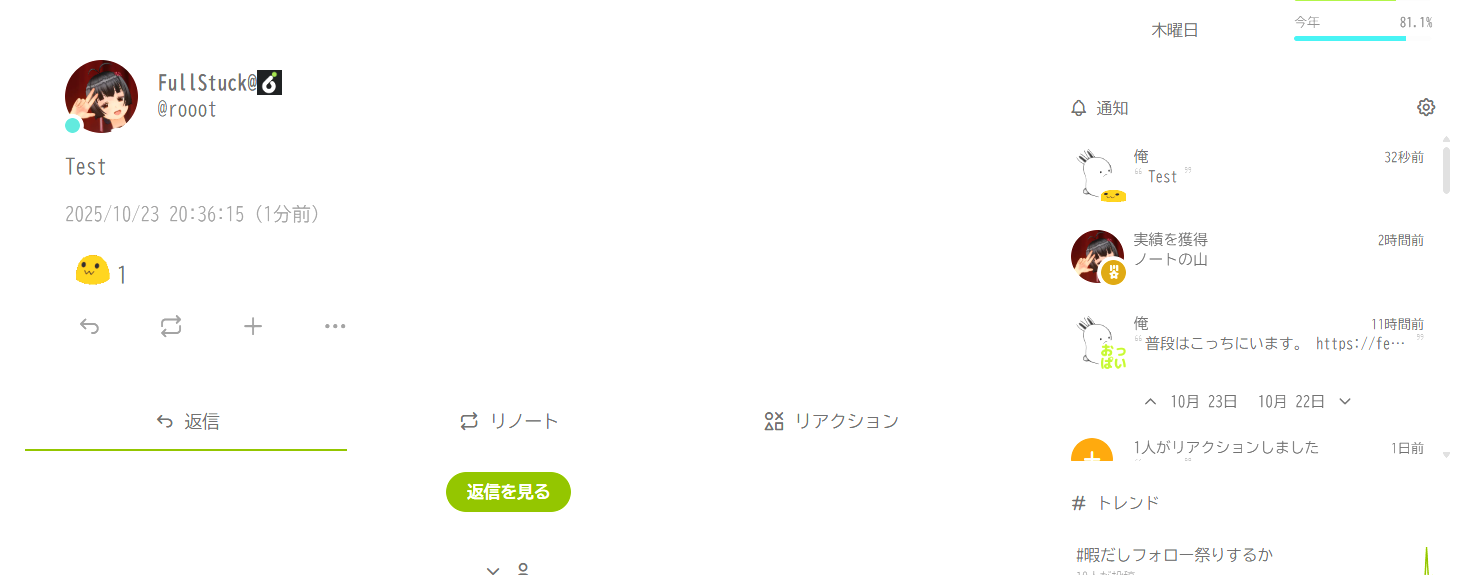
Task: Switch to the リノート tab
Action: [x=508, y=422]
